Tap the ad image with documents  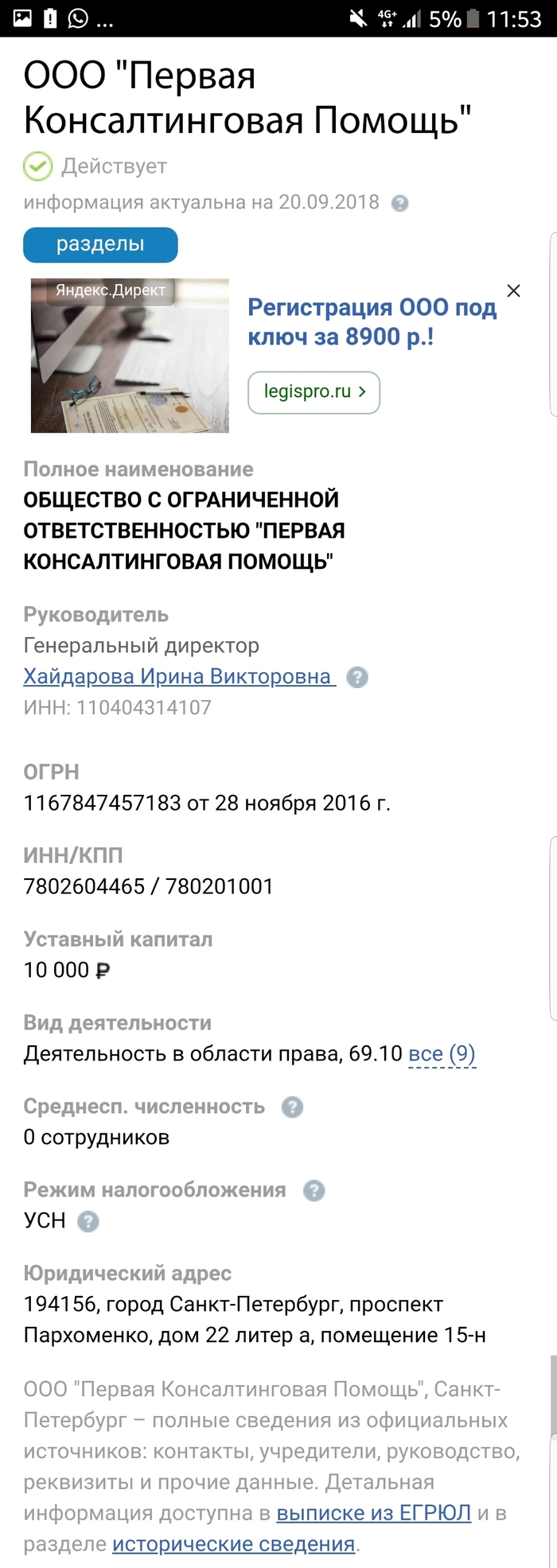tap(130, 356)
